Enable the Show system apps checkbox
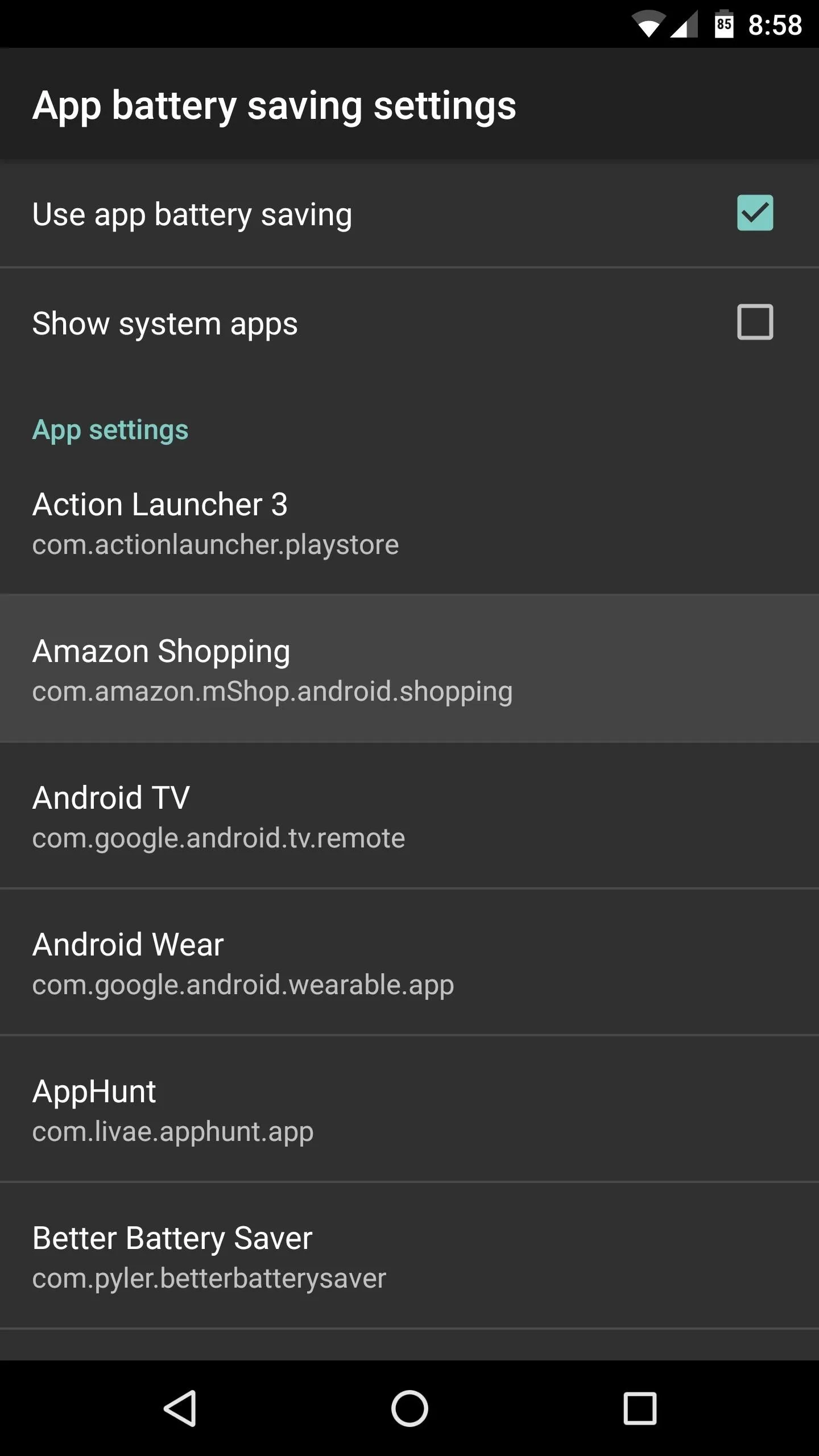The image size is (819, 1456). coord(755,322)
